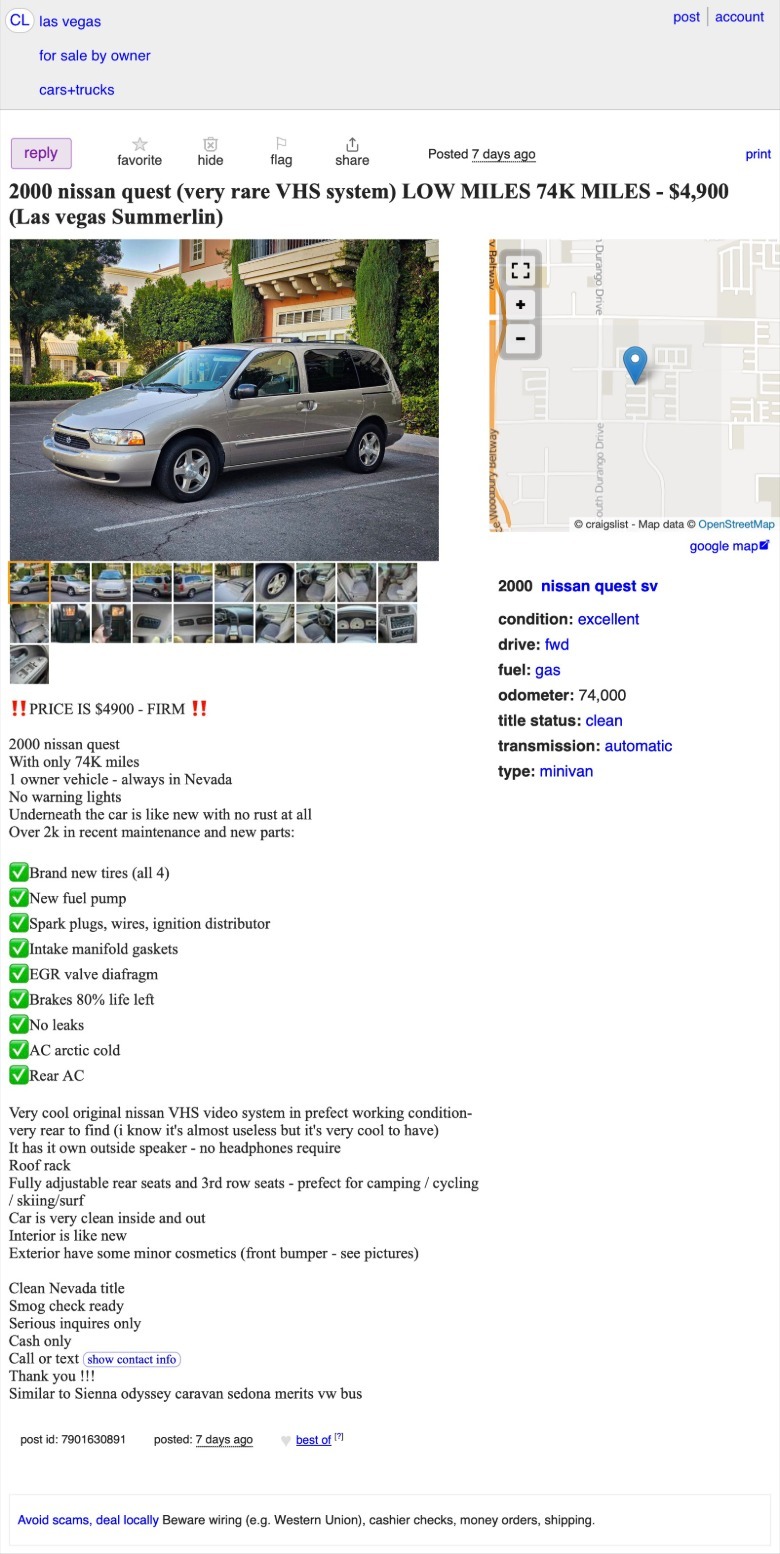Zoom out on the map
Screen dimensions: 780x1554
[x=520, y=338]
